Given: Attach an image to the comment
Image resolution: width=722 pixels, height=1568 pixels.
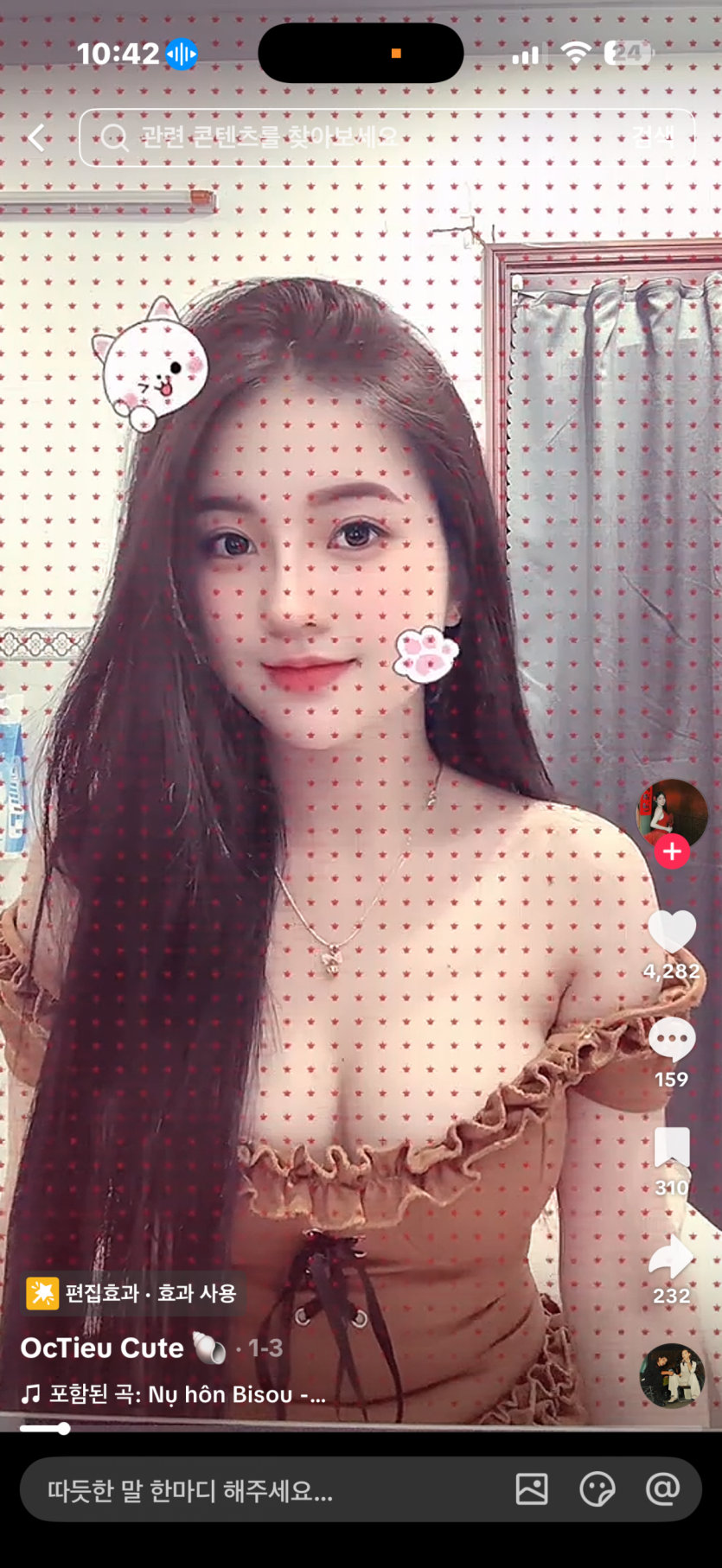Looking at the screenshot, I should tap(532, 1489).
